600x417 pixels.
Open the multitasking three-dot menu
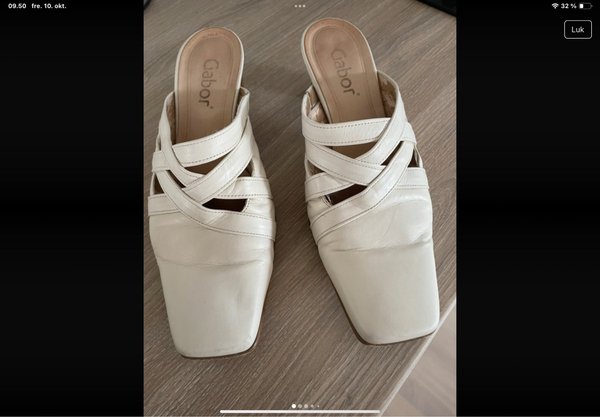[300, 5]
